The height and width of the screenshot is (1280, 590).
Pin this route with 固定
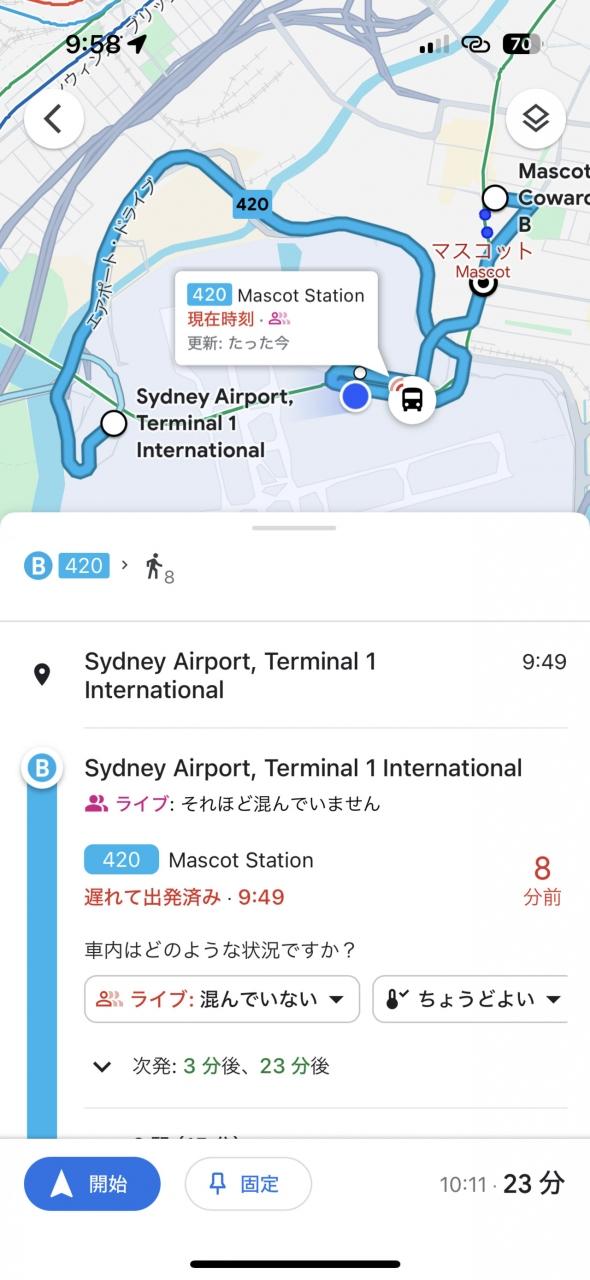[248, 1184]
